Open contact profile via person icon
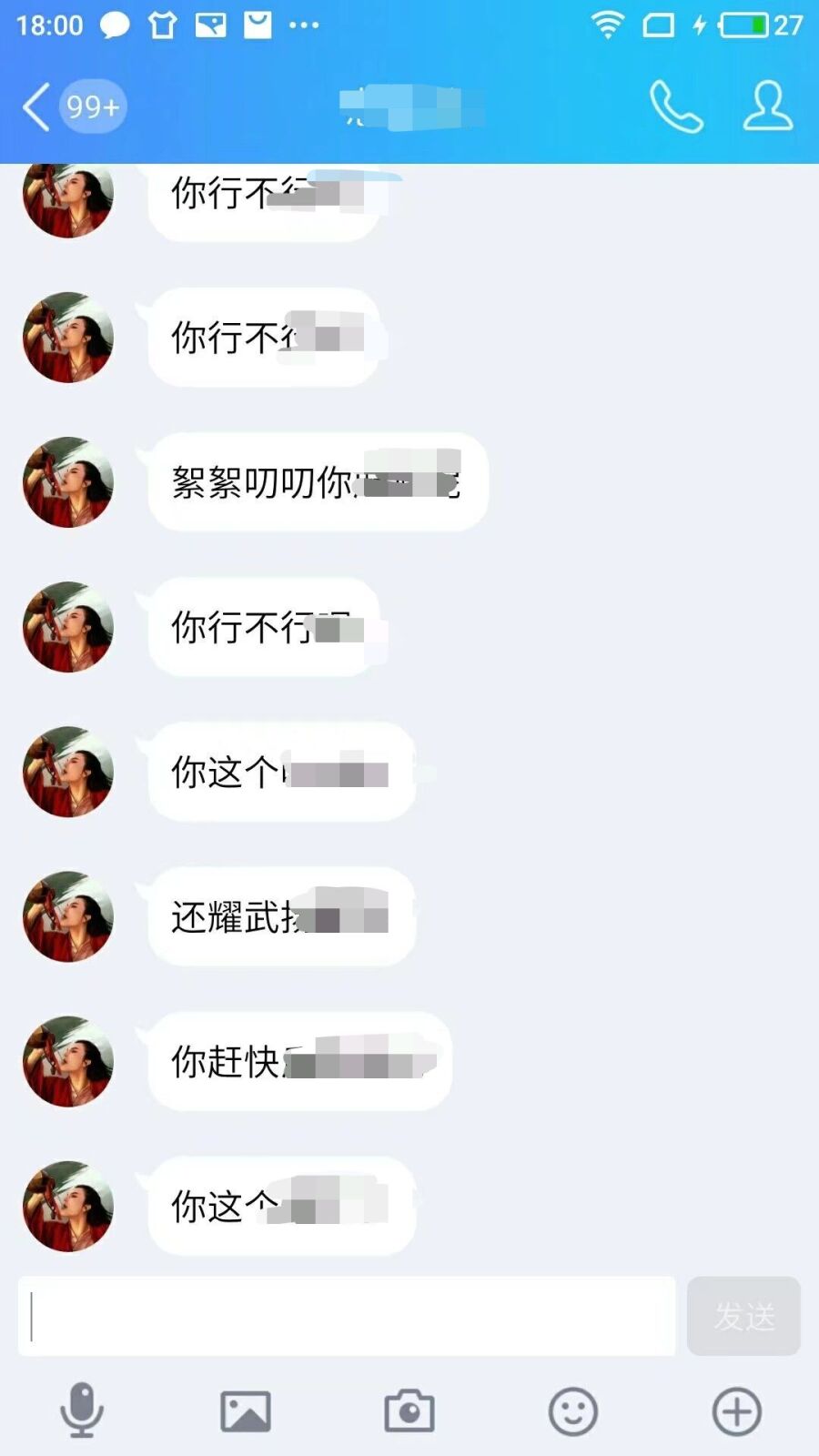The height and width of the screenshot is (1456, 819). pos(767,106)
